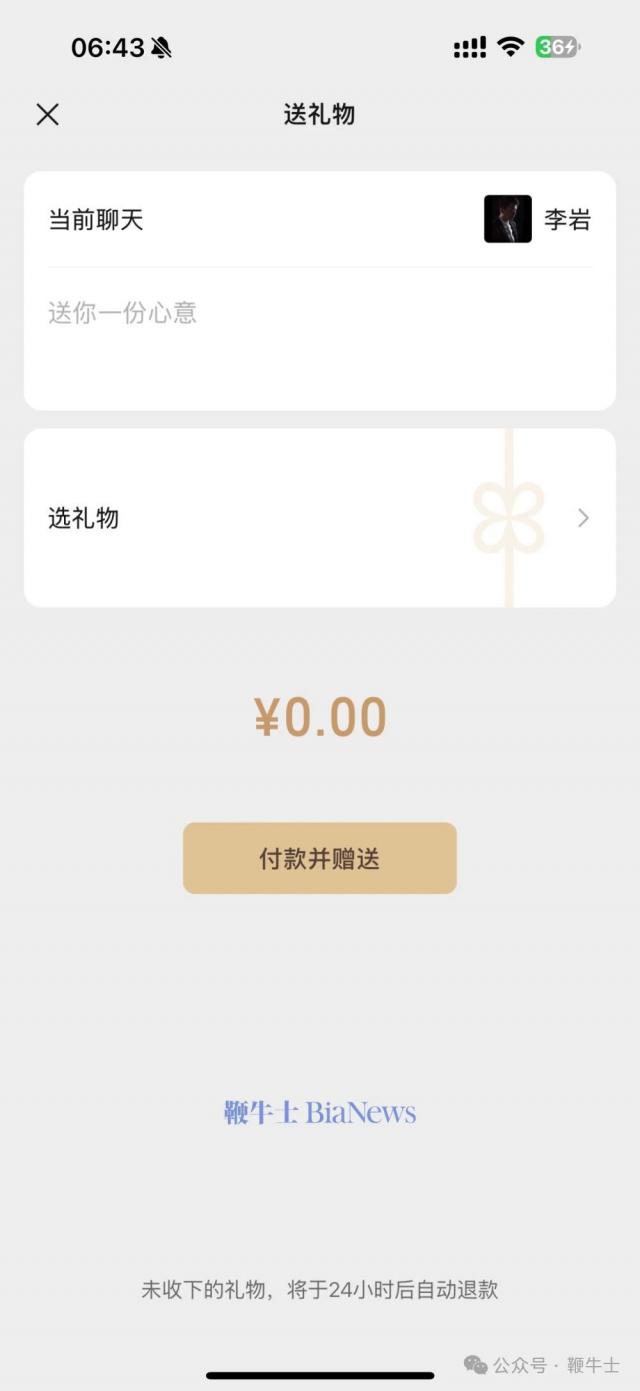Screen dimensions: 640x1391
Task: Open the 选礼物 gift picker row
Action: point(319,518)
